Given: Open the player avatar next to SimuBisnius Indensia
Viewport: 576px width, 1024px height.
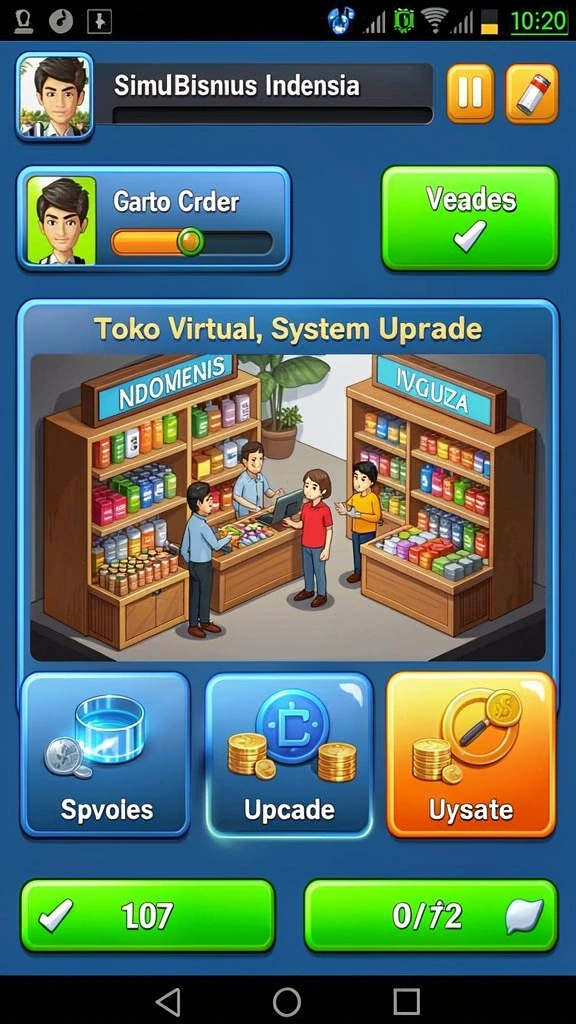Looking at the screenshot, I should 56,95.
